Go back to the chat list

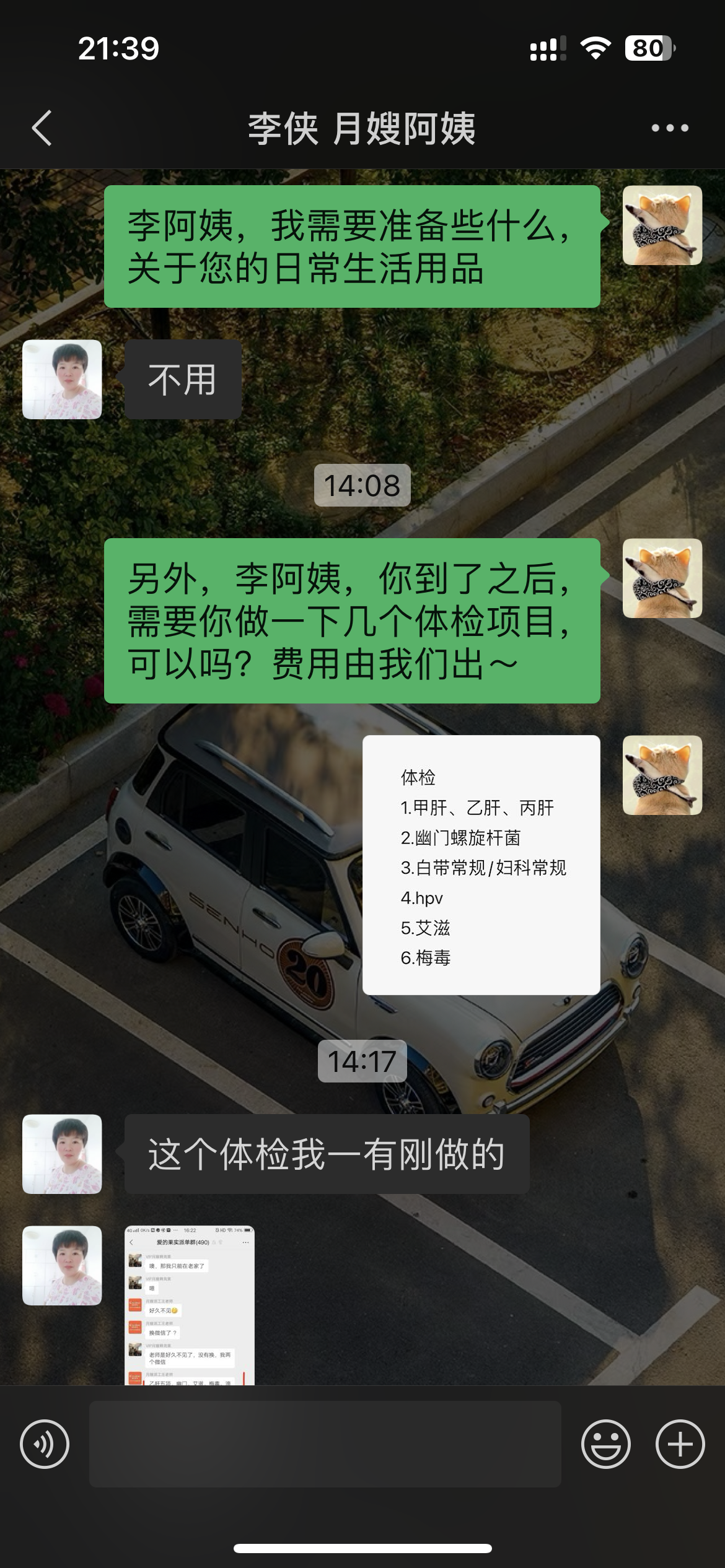click(x=42, y=128)
